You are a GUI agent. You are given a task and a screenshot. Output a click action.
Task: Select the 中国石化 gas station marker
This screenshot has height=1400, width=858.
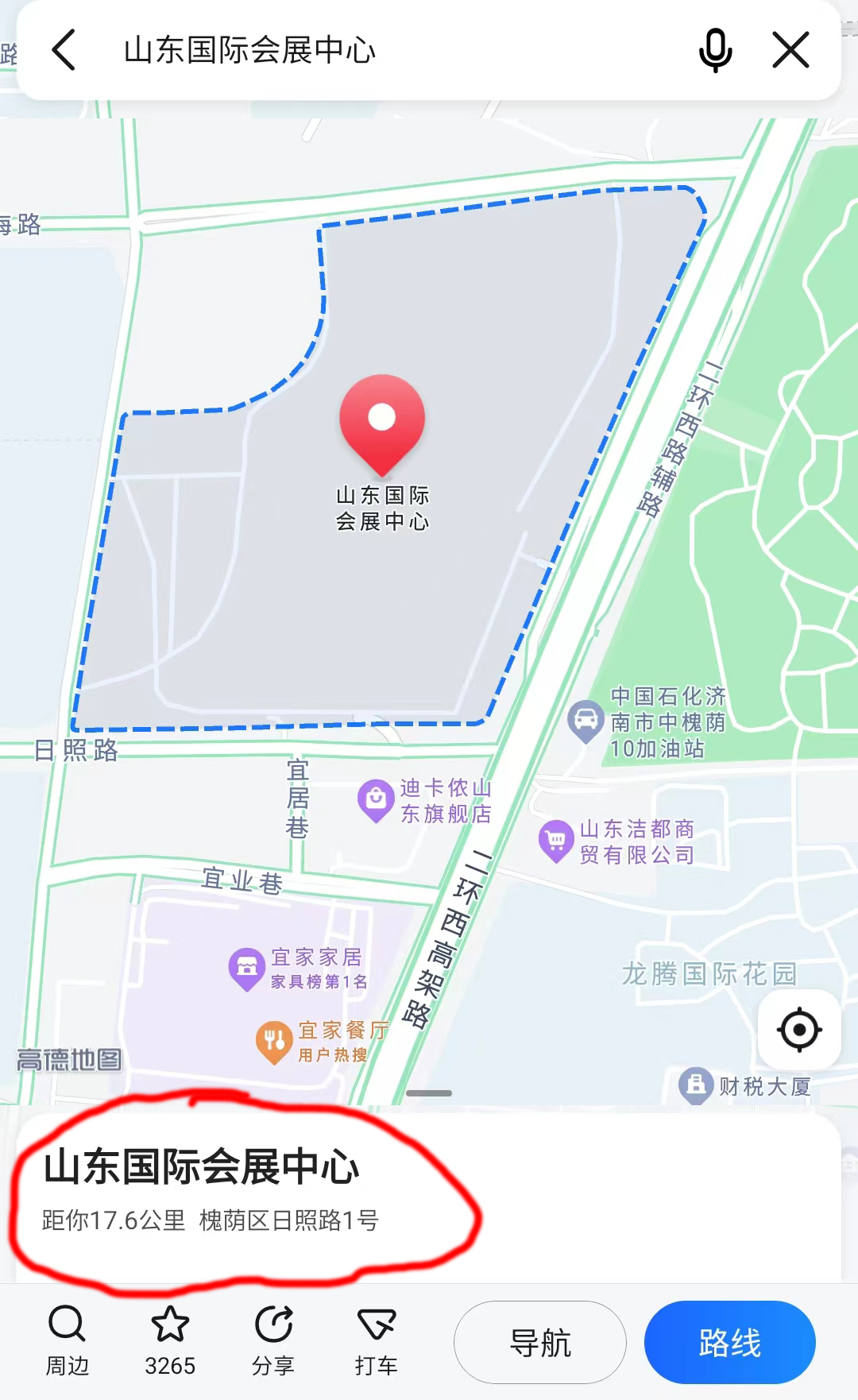coord(586,720)
